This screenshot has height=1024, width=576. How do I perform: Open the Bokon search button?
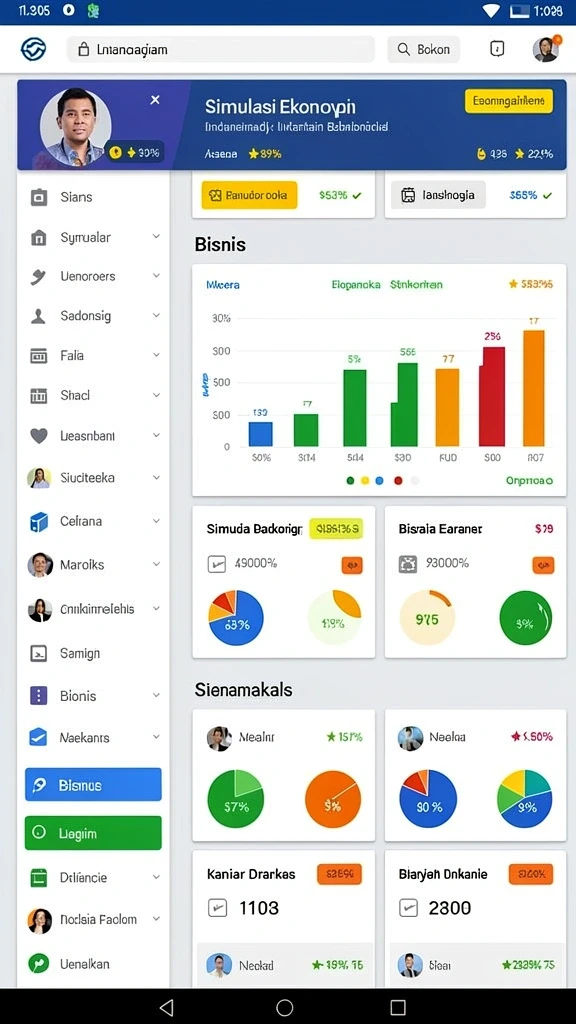click(423, 49)
